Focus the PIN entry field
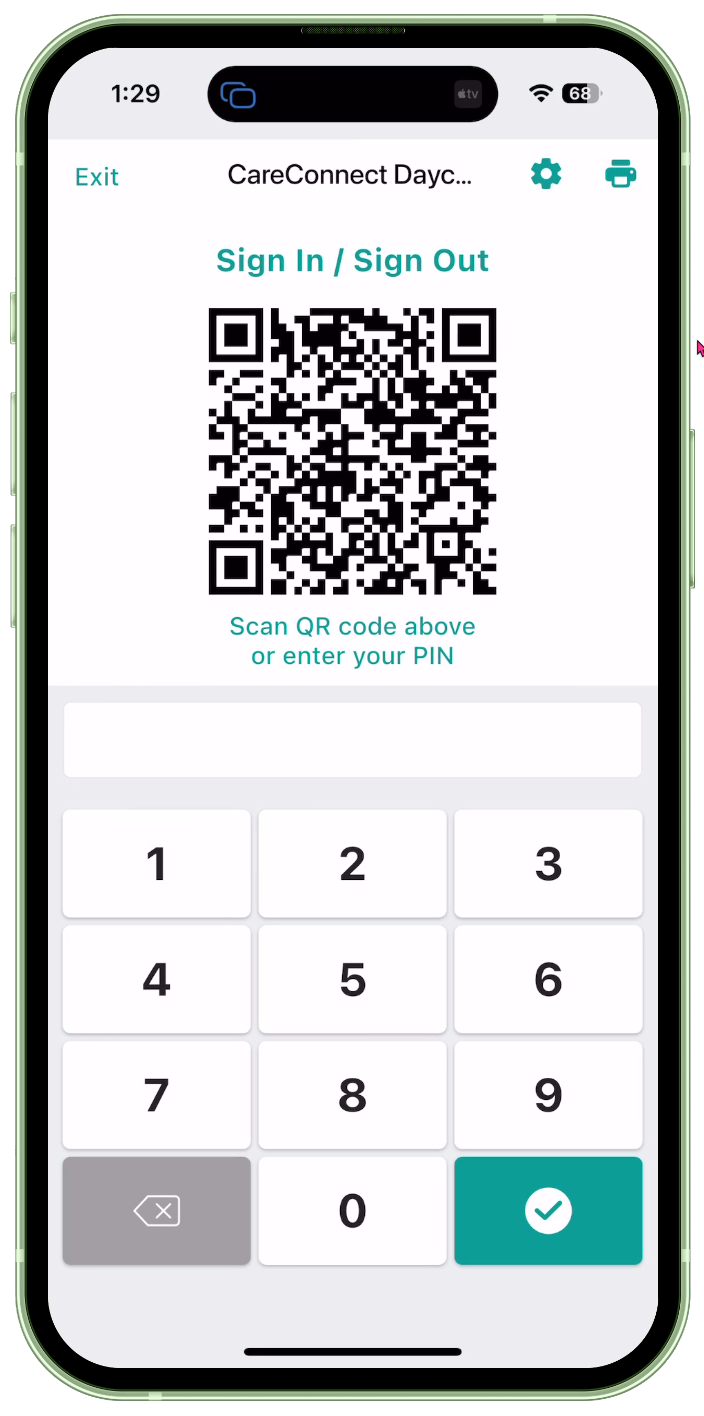The height and width of the screenshot is (1416, 704). point(352,740)
